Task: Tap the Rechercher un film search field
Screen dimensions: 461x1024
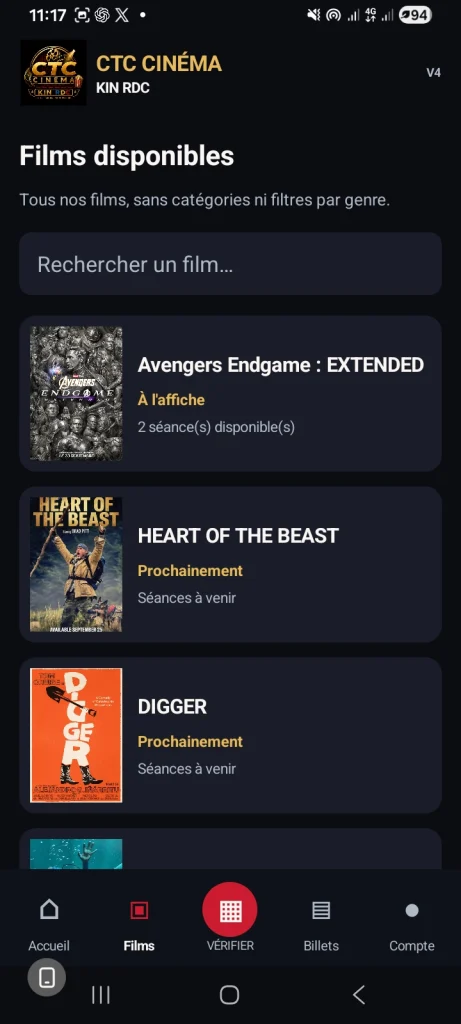Action: [230, 264]
